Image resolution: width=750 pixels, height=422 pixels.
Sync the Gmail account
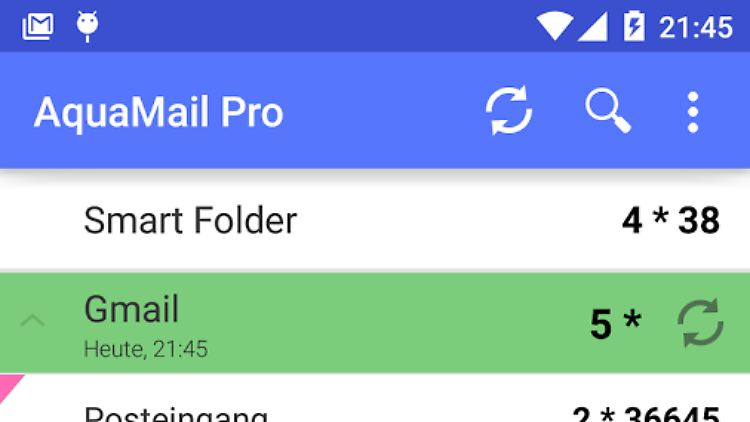[700, 323]
